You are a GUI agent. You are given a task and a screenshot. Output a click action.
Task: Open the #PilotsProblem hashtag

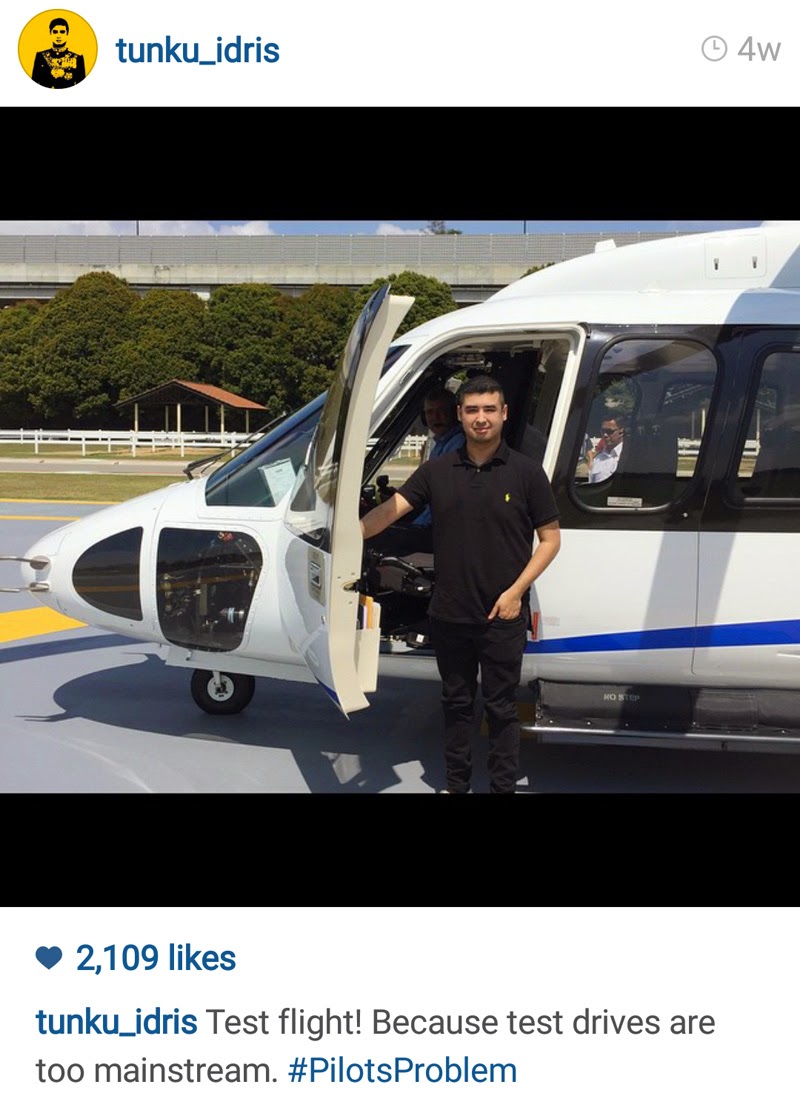tap(402, 1071)
